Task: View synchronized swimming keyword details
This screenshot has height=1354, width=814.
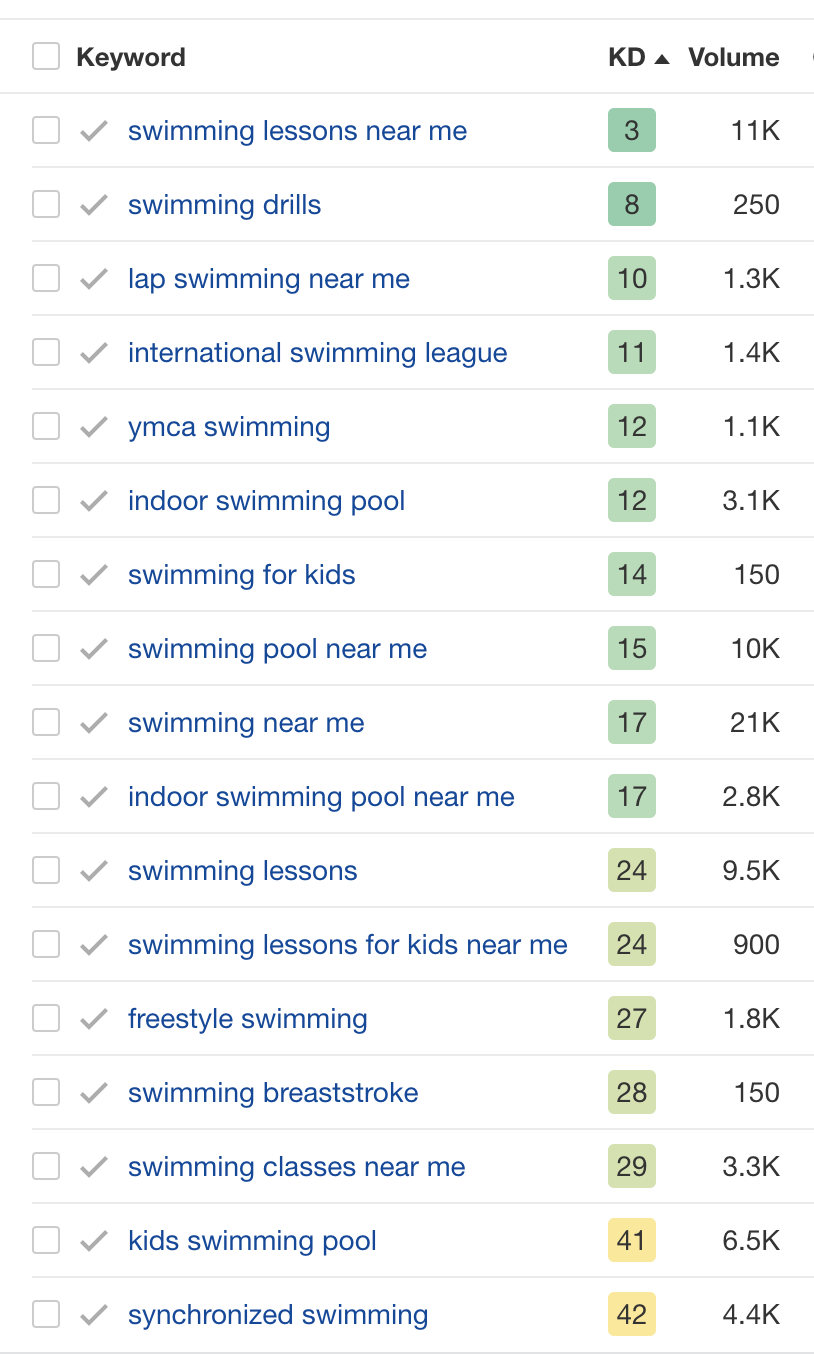Action: tap(278, 1315)
